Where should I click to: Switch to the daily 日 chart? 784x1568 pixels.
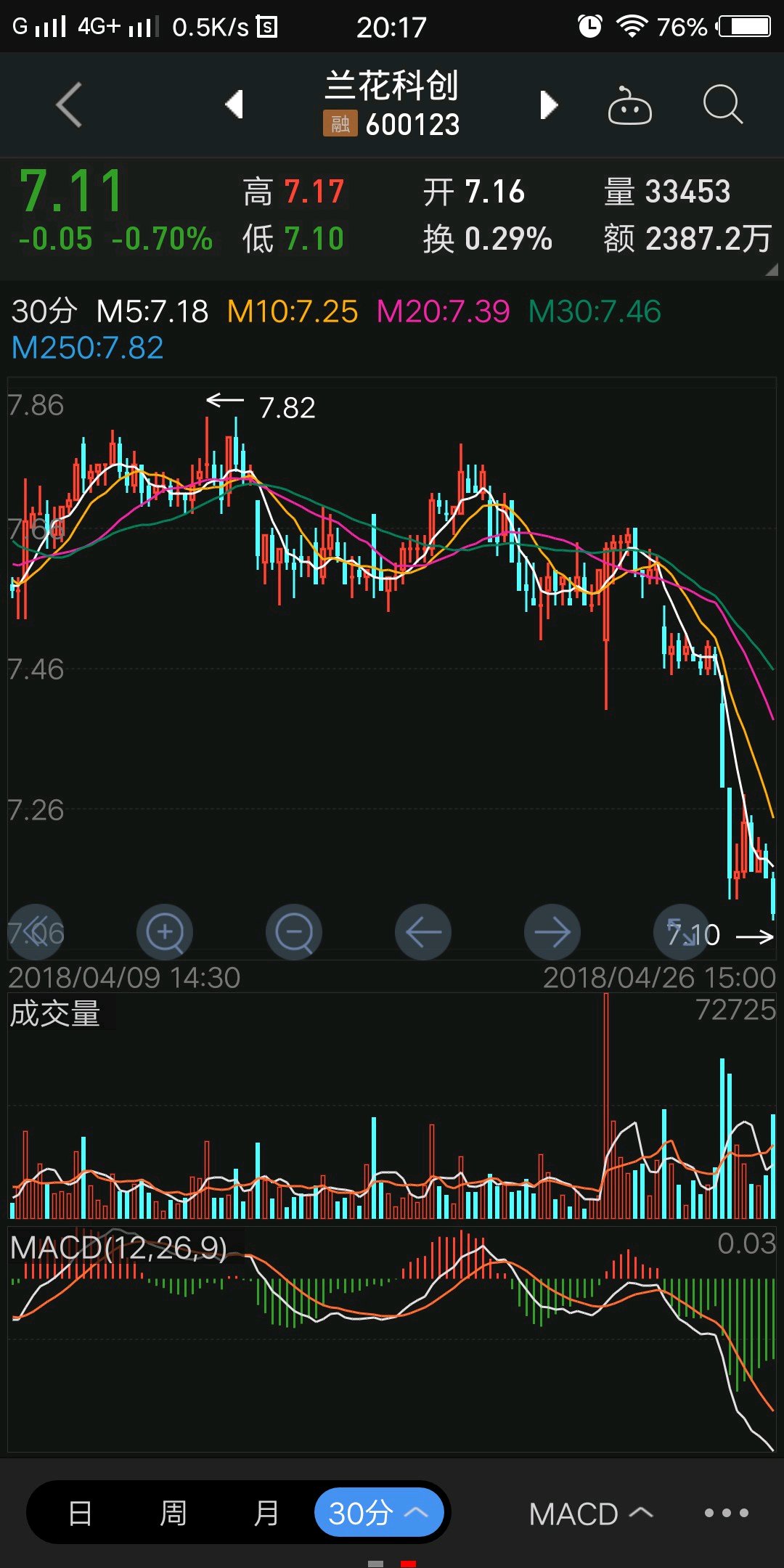coord(80,1514)
